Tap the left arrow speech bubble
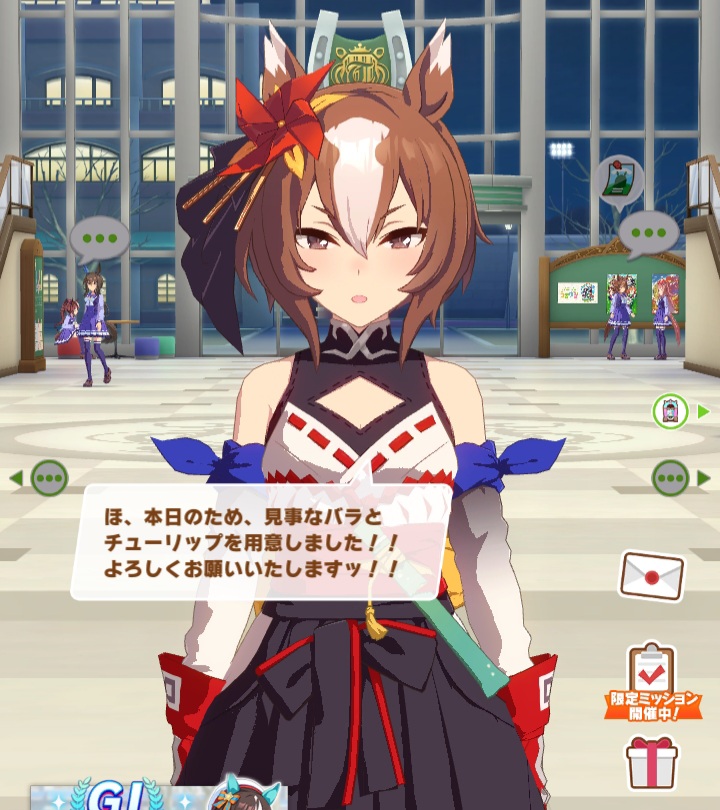This screenshot has width=720, height=810. pos(48,478)
